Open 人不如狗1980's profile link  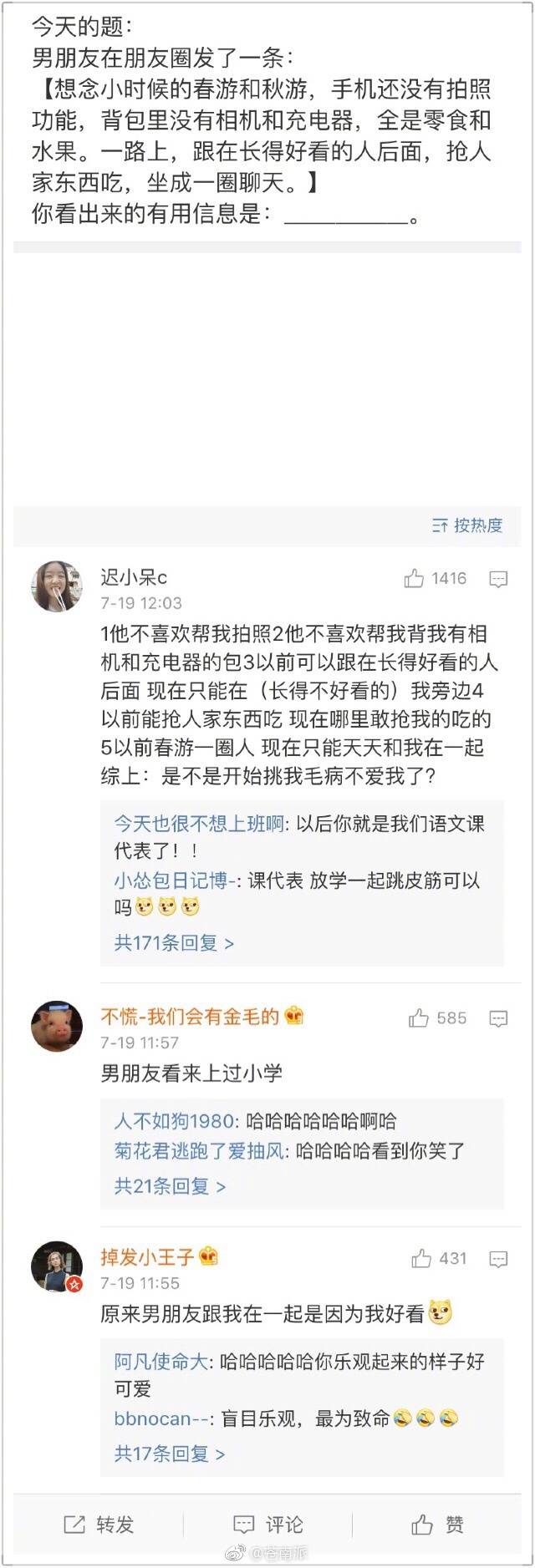coord(176,1121)
